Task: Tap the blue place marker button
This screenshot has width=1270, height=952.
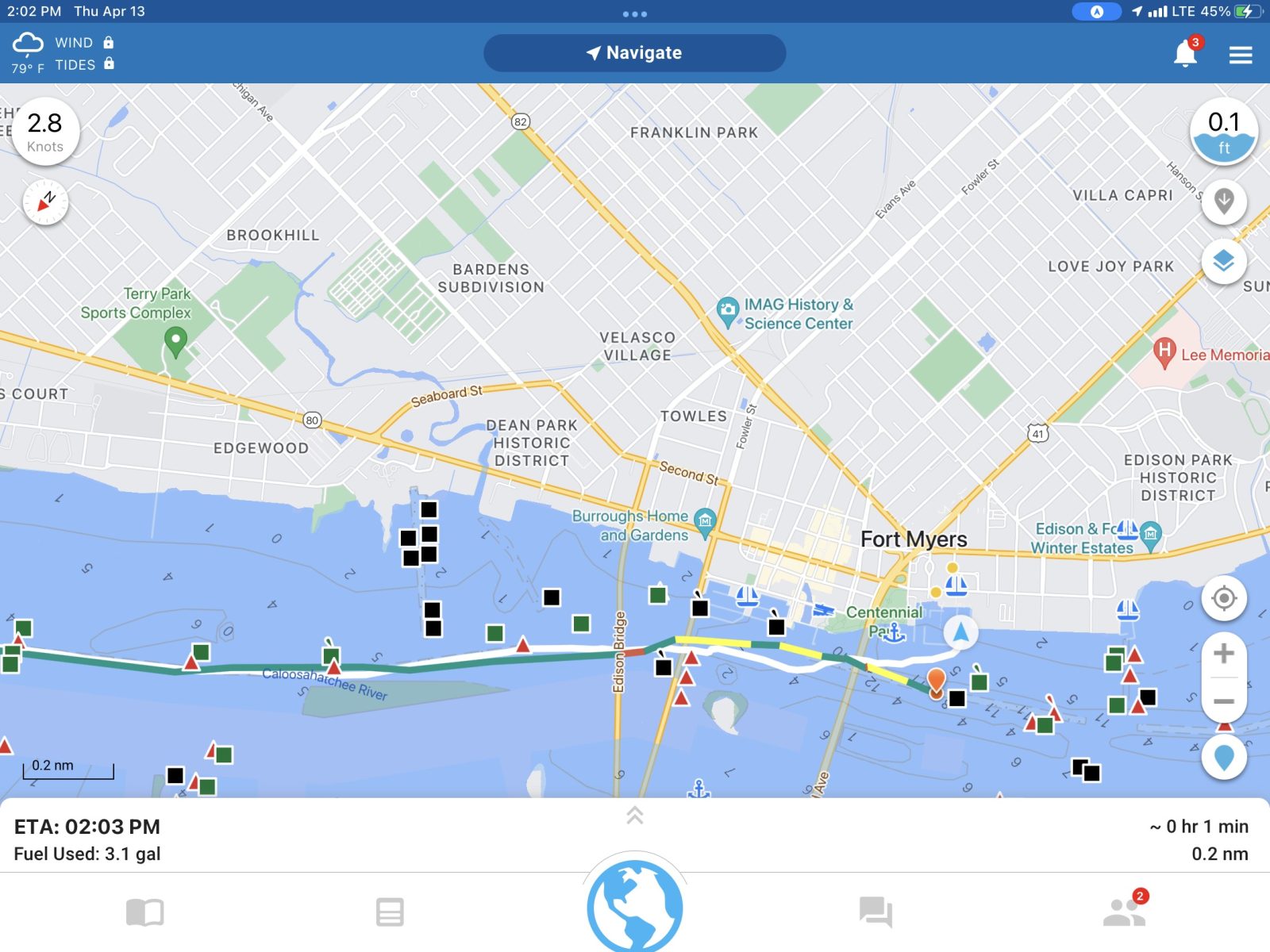Action: click(x=1223, y=758)
